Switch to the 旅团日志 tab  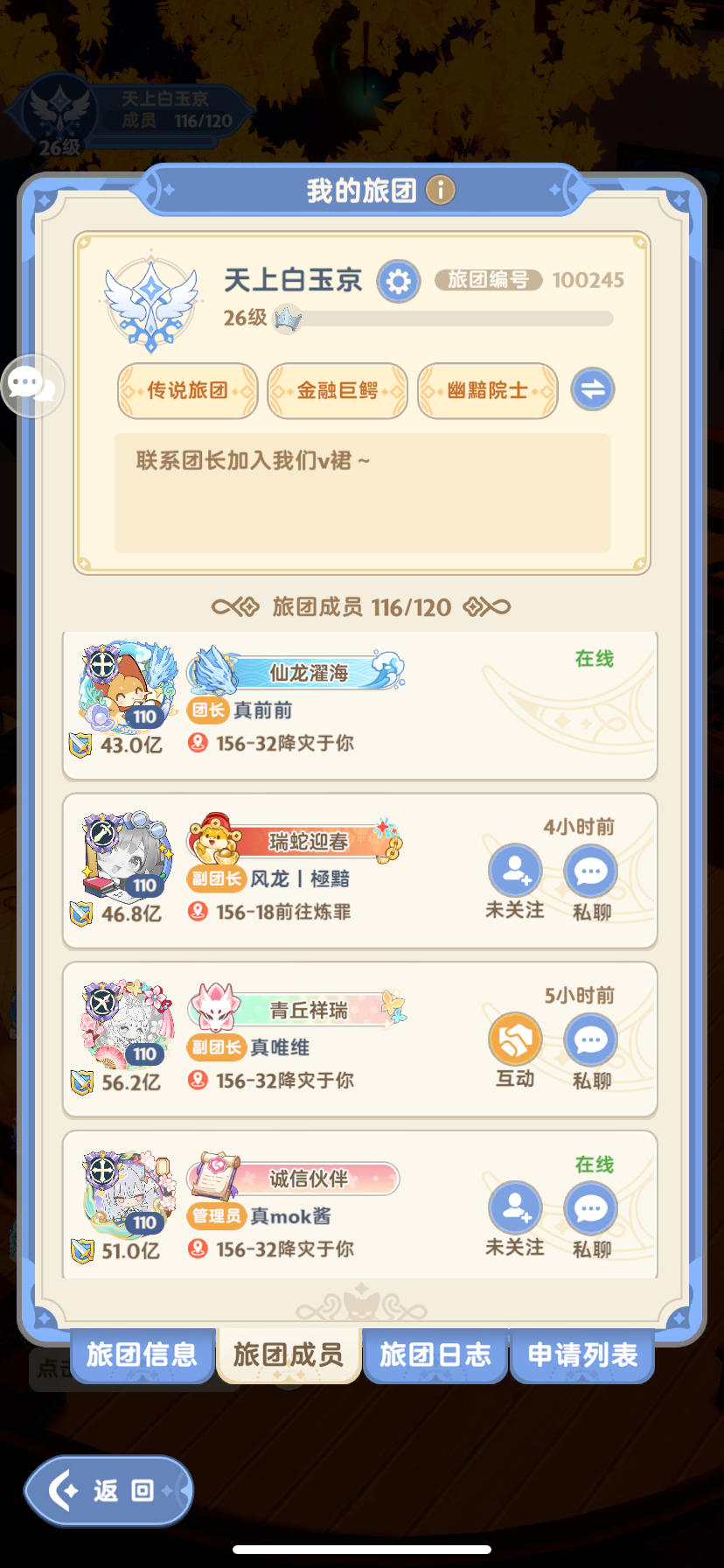pos(435,1354)
